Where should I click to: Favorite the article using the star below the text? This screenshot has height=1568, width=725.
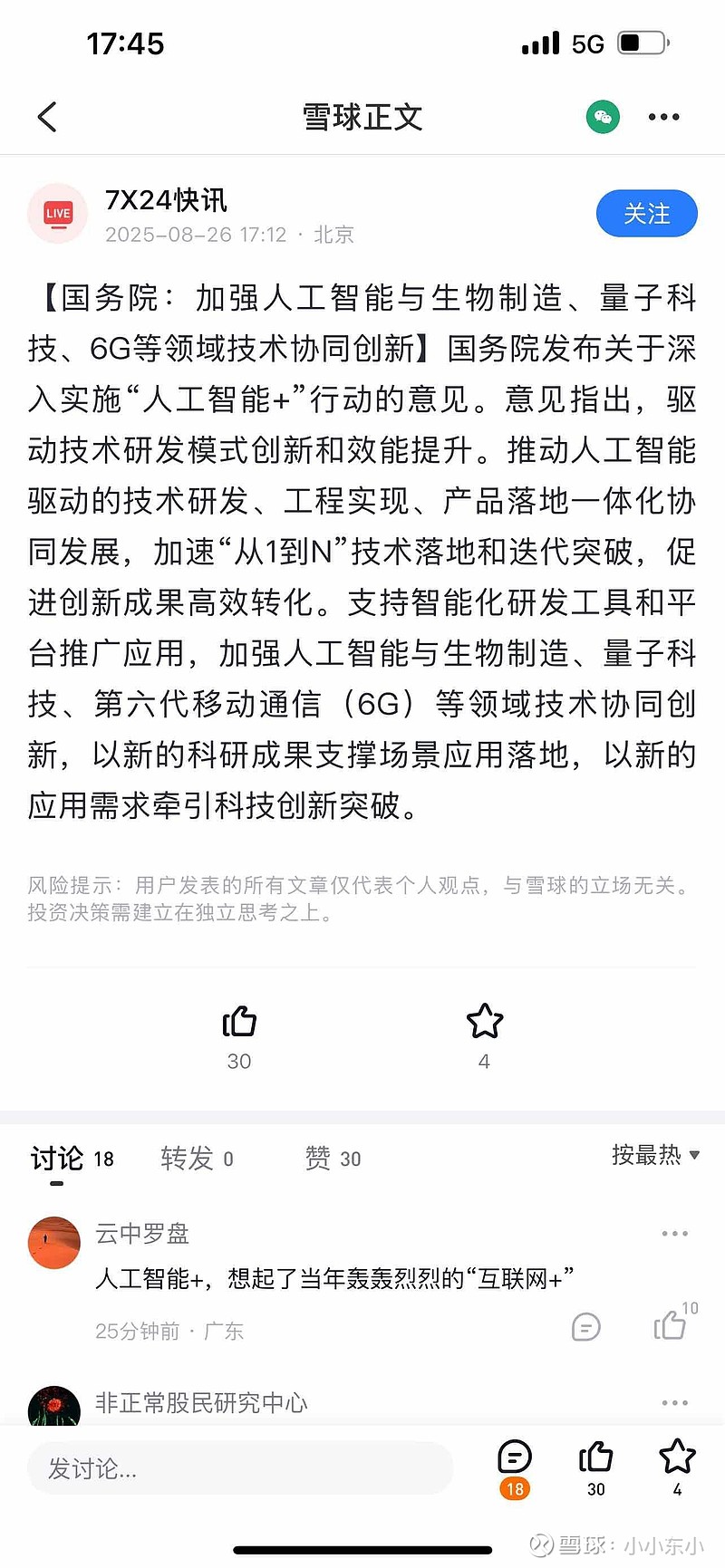484,1022
